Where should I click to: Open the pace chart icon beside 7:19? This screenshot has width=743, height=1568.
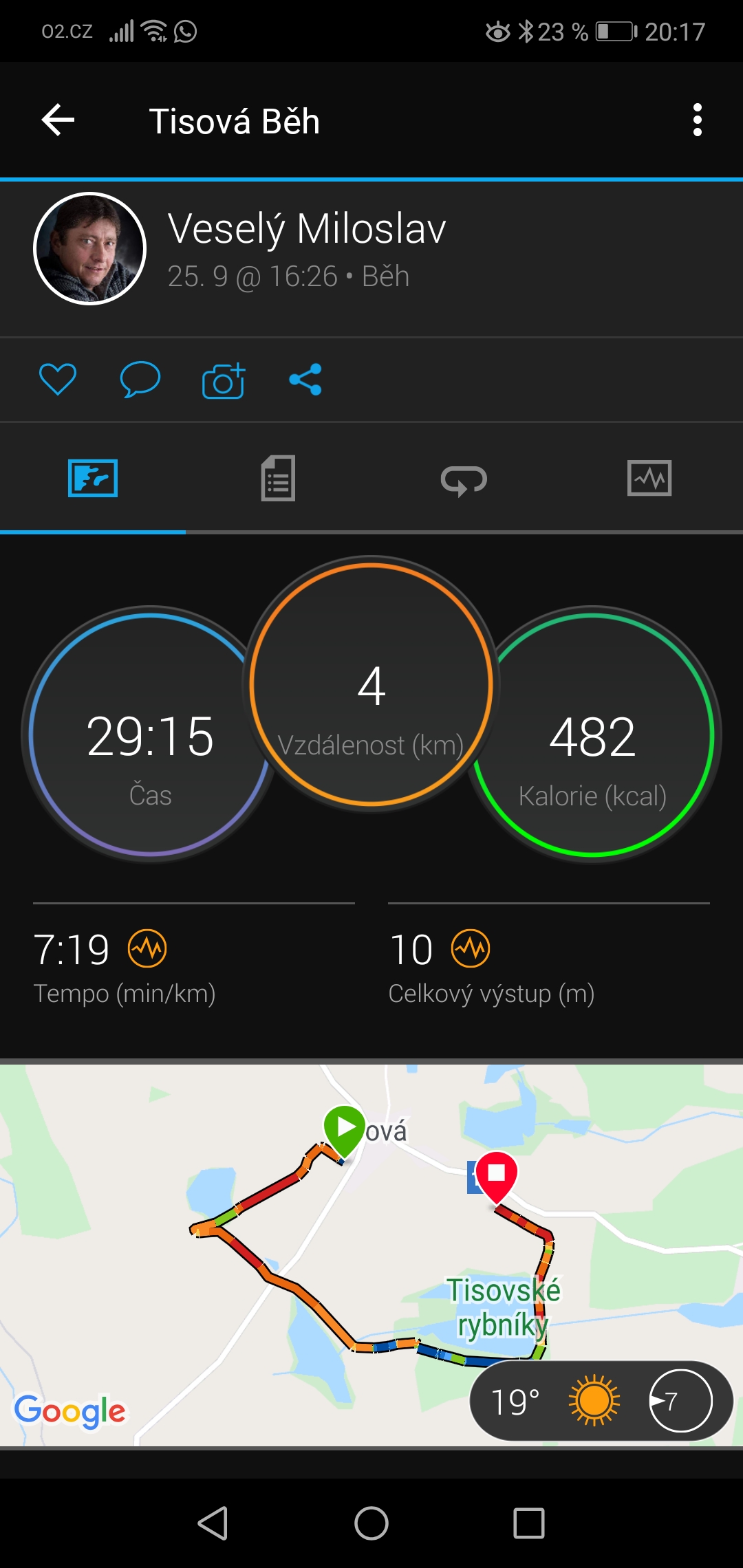(x=147, y=948)
